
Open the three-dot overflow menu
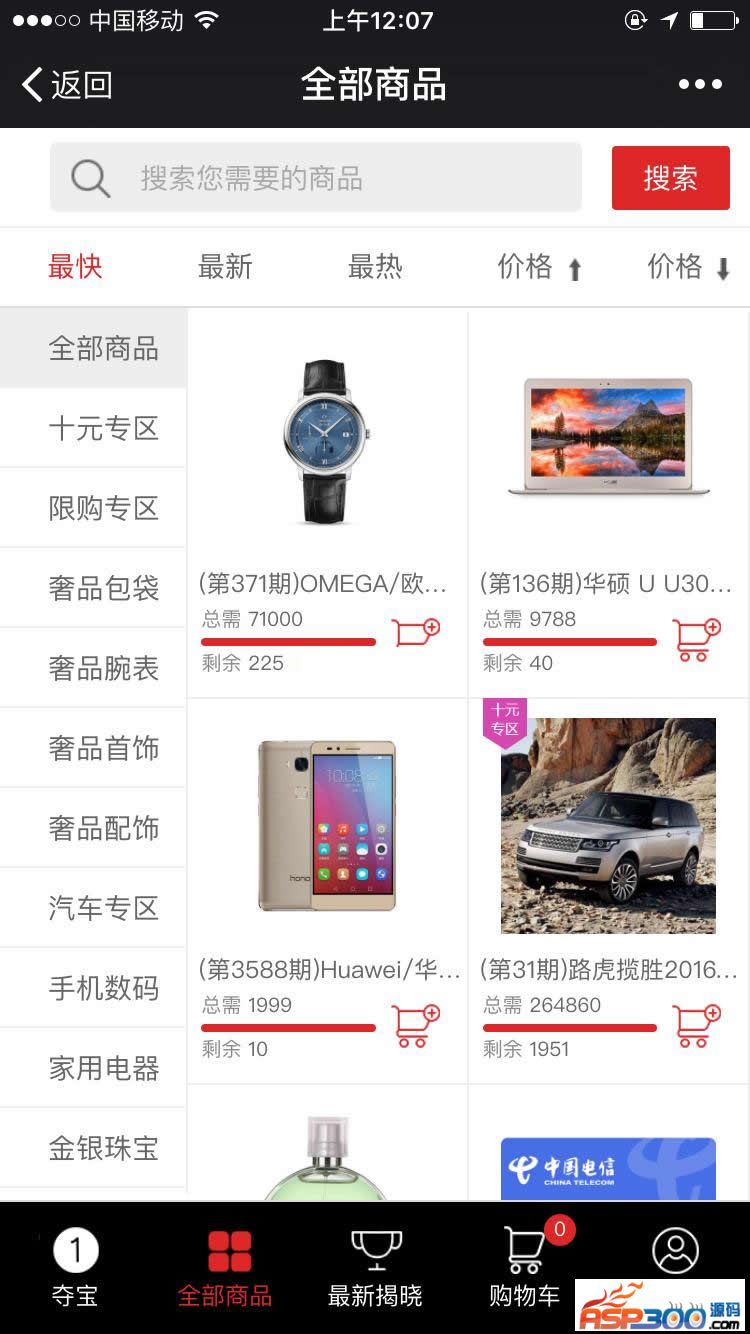pos(700,85)
